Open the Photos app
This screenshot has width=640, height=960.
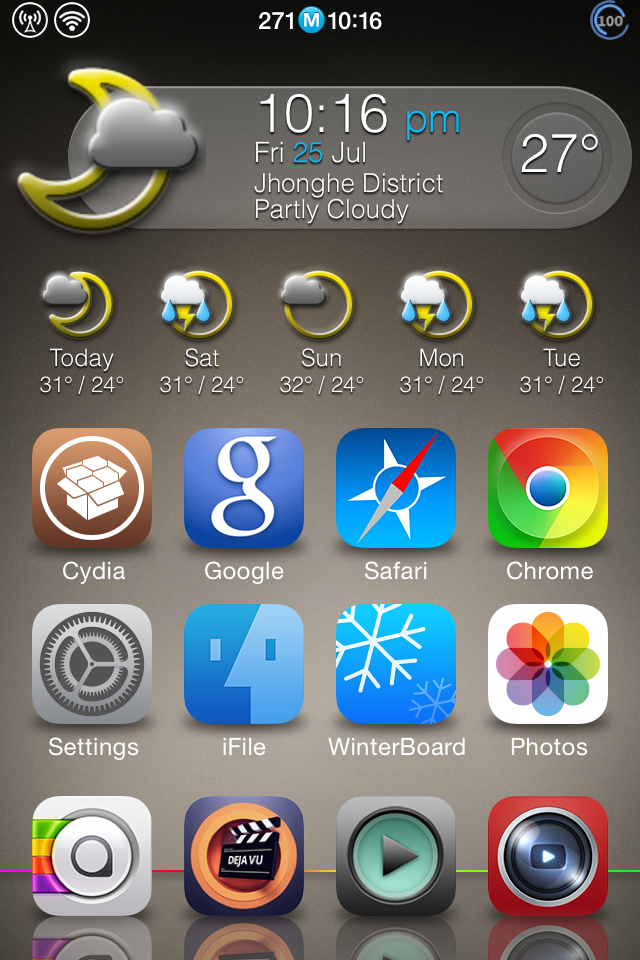click(548, 664)
